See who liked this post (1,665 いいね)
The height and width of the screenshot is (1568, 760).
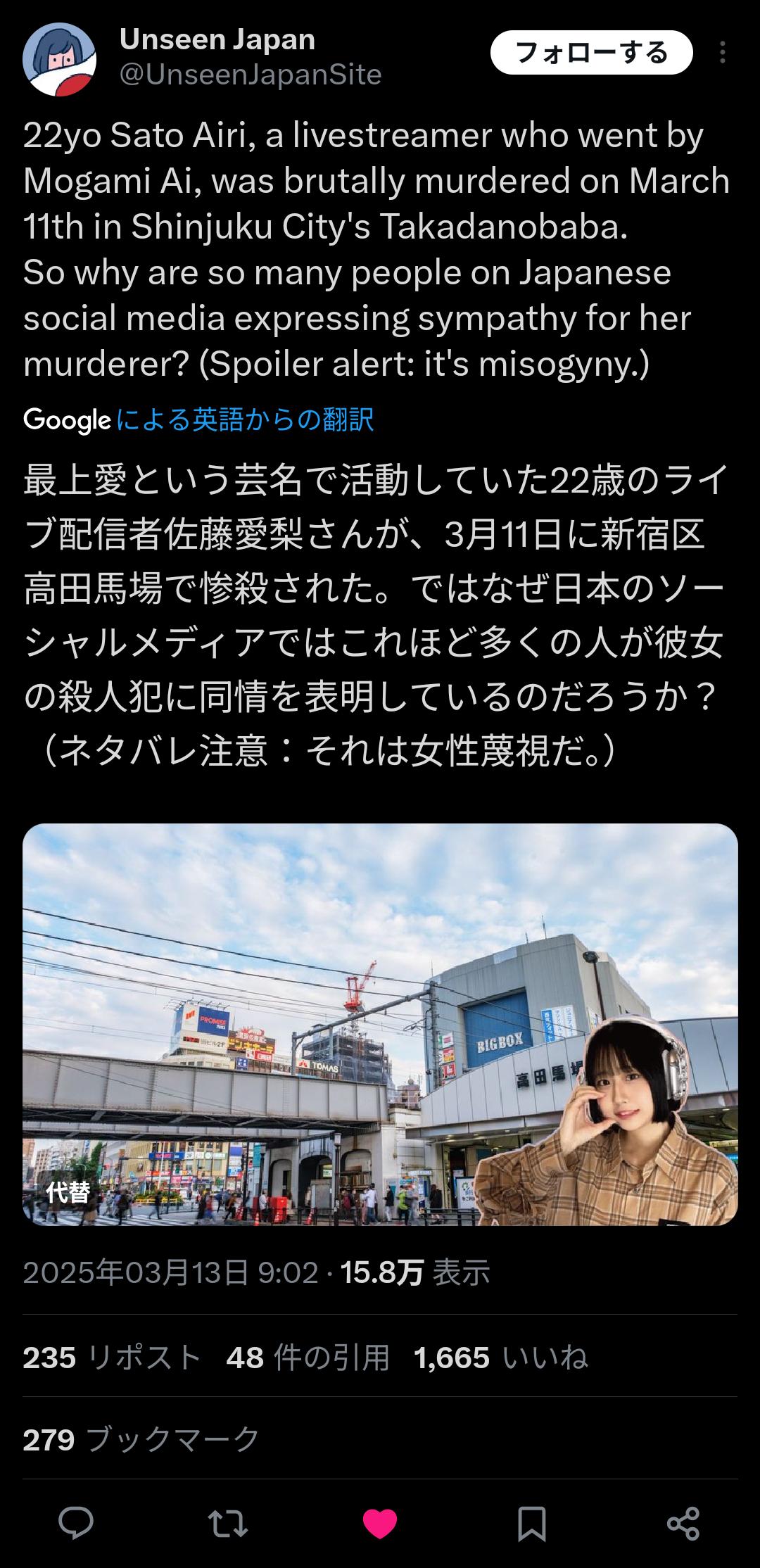(500, 1357)
